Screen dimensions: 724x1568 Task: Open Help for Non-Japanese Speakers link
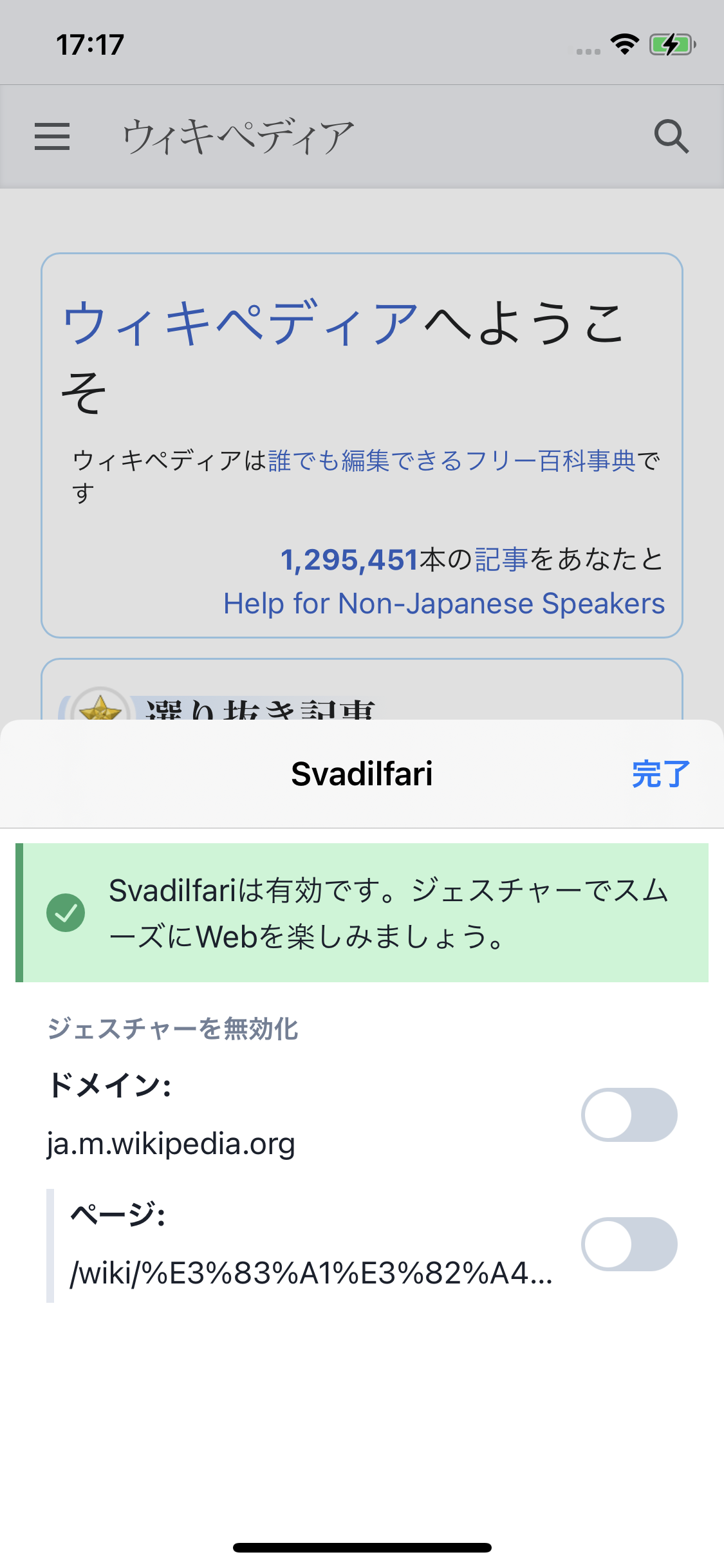(443, 604)
